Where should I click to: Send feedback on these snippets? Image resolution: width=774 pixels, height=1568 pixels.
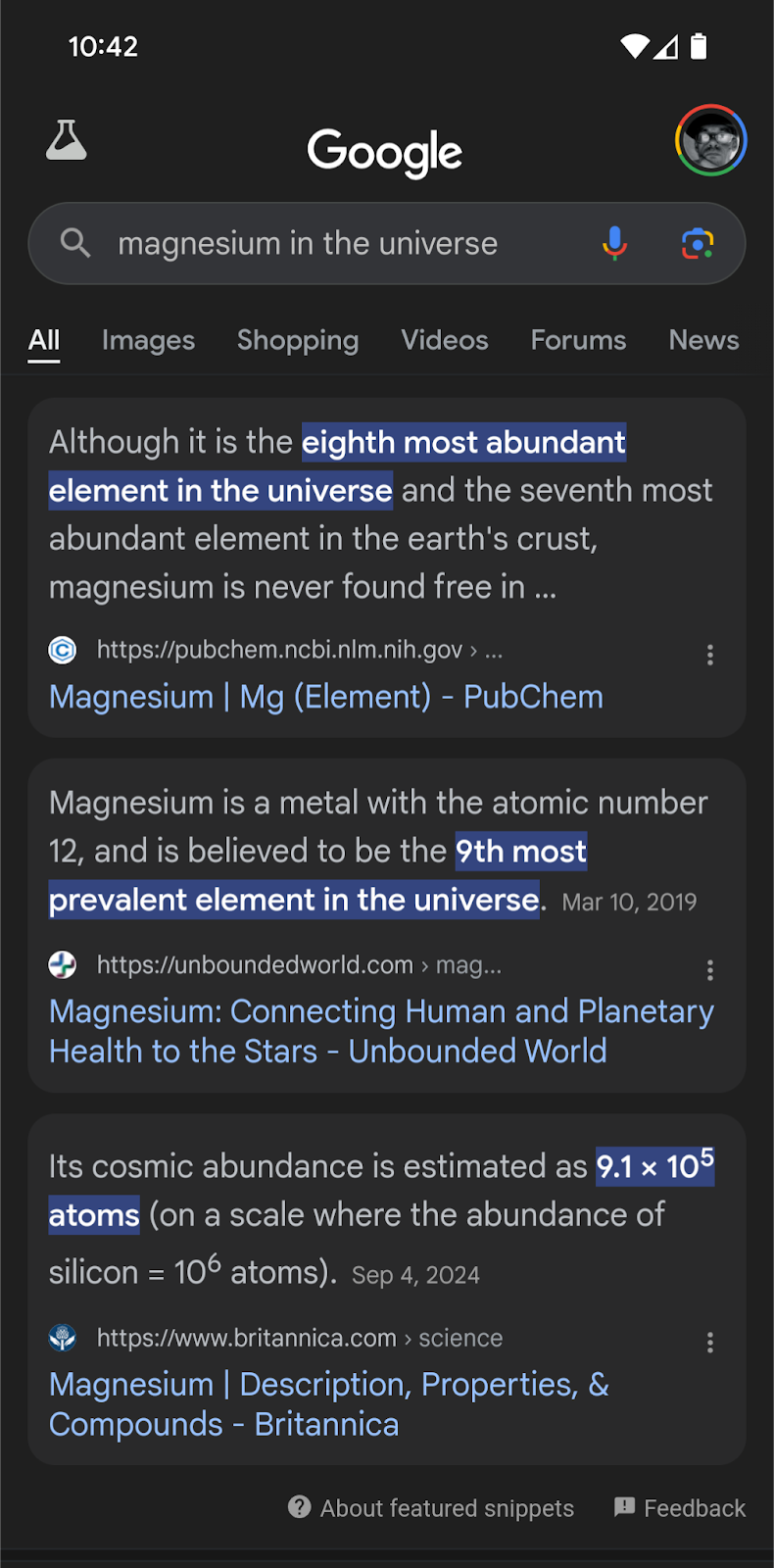pyautogui.click(x=680, y=1507)
